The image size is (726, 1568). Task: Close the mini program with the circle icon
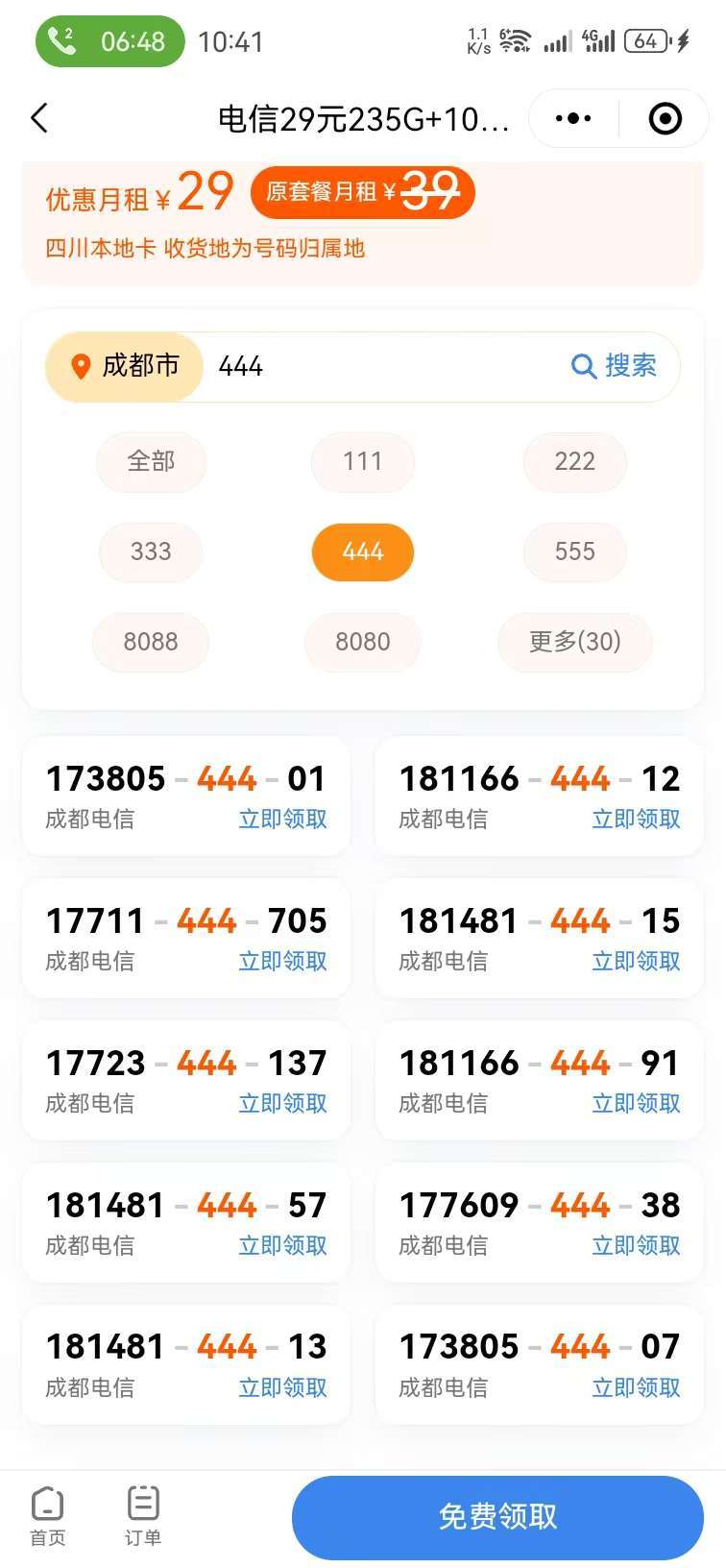click(x=665, y=118)
